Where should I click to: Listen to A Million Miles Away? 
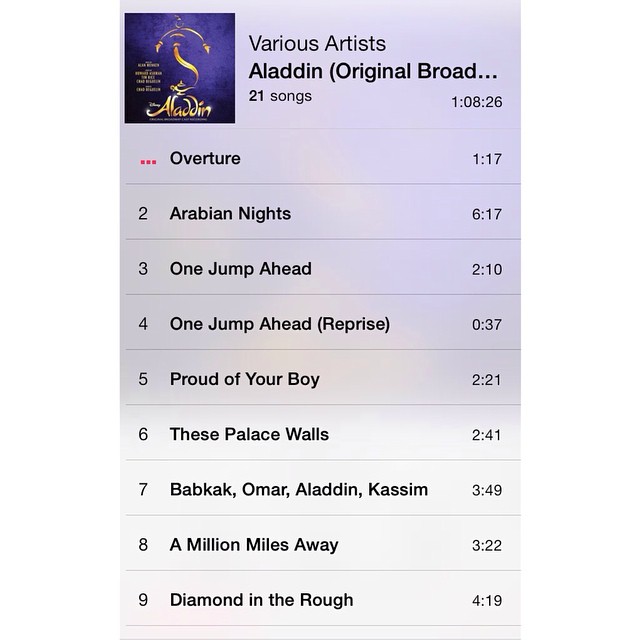[254, 545]
